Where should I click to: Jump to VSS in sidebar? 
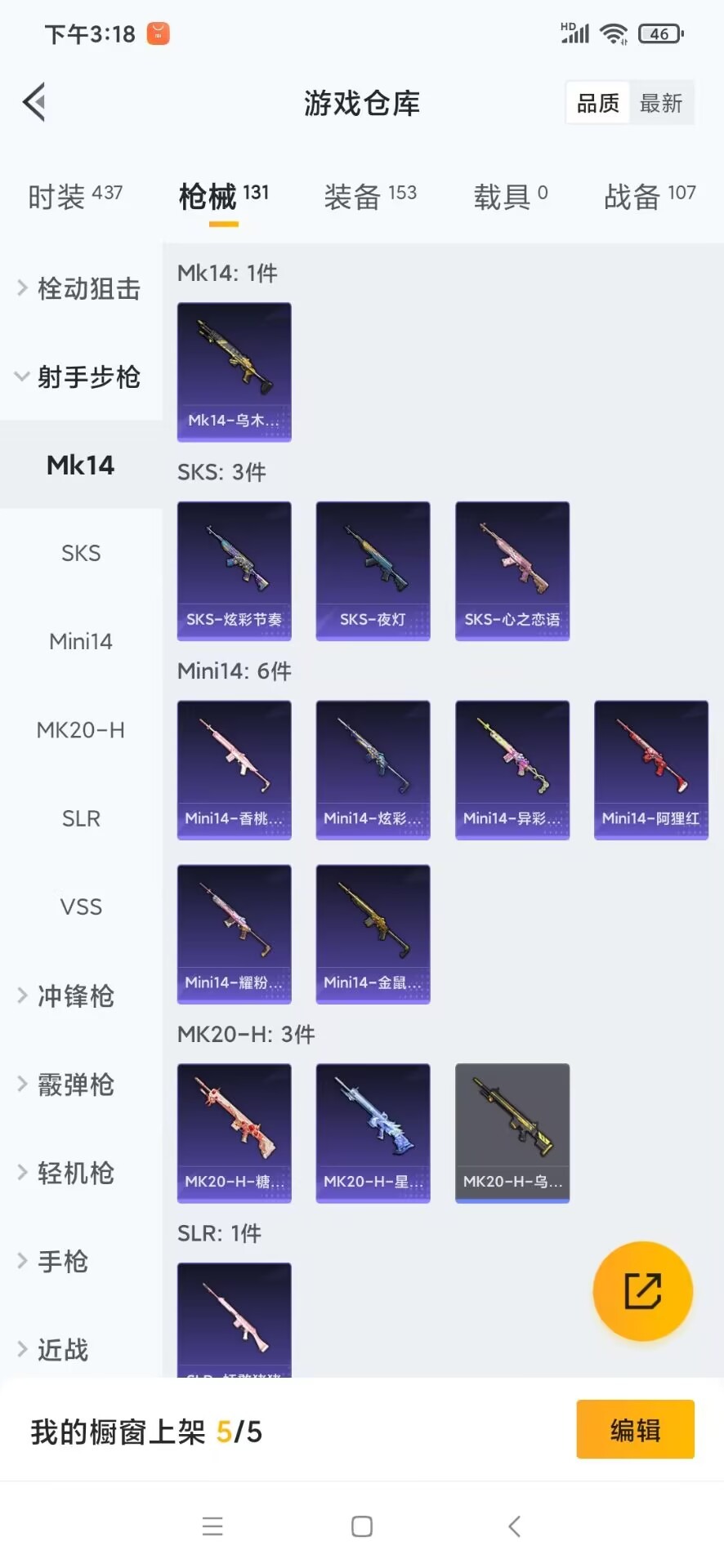point(81,906)
